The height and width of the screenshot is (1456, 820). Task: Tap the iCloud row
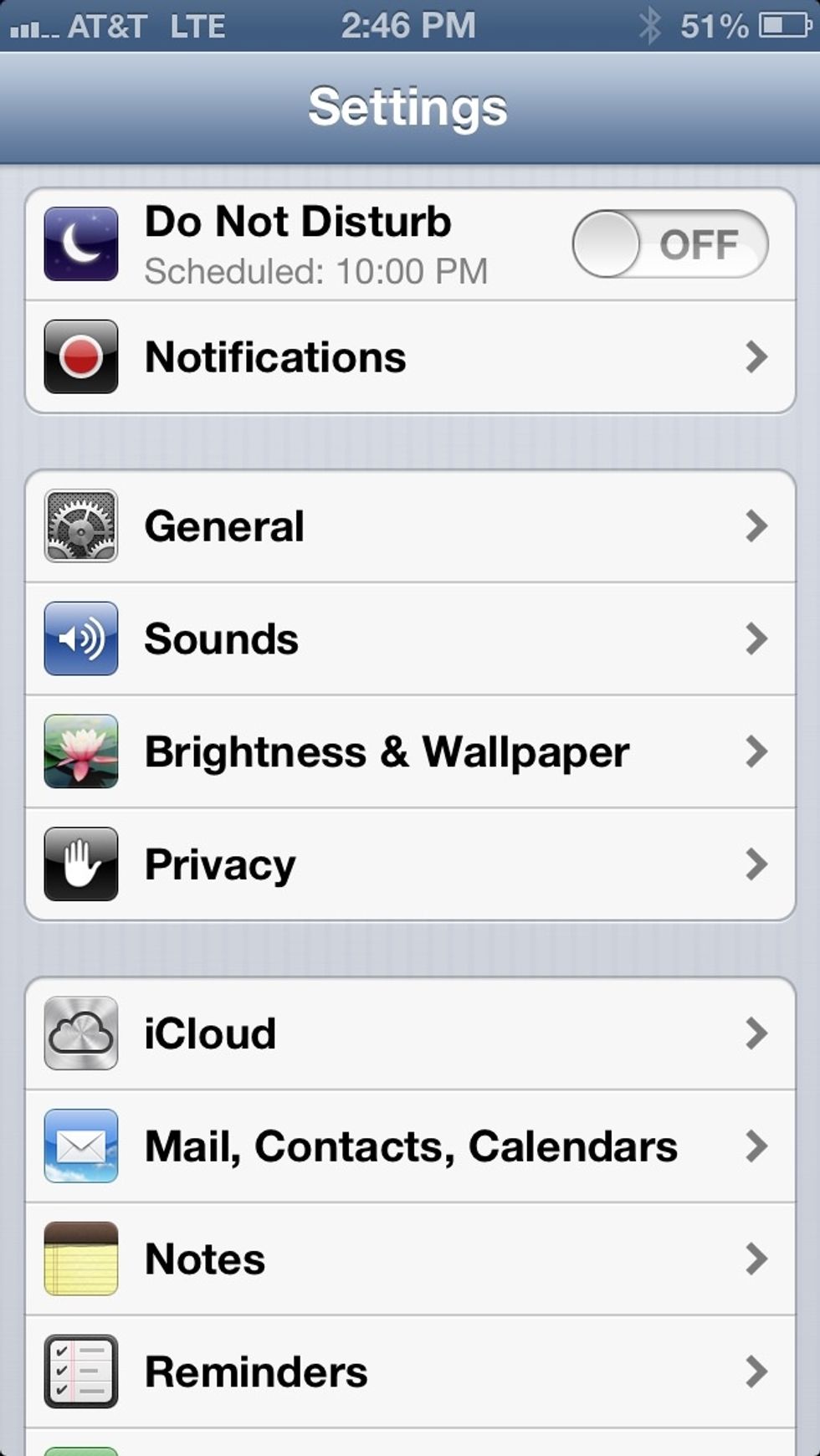[x=410, y=1033]
